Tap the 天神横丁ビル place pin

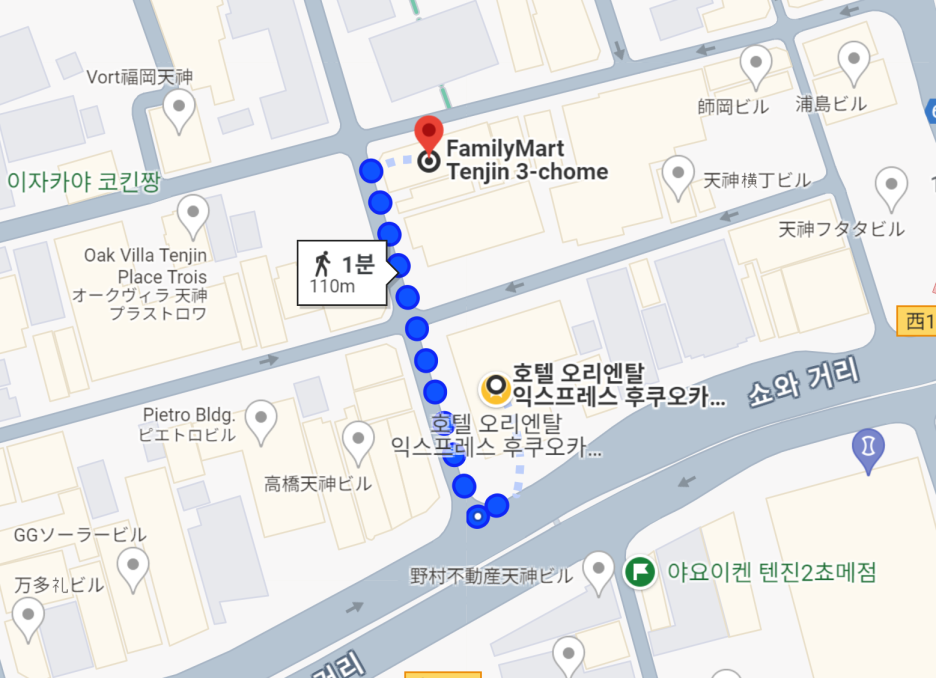pos(678,178)
